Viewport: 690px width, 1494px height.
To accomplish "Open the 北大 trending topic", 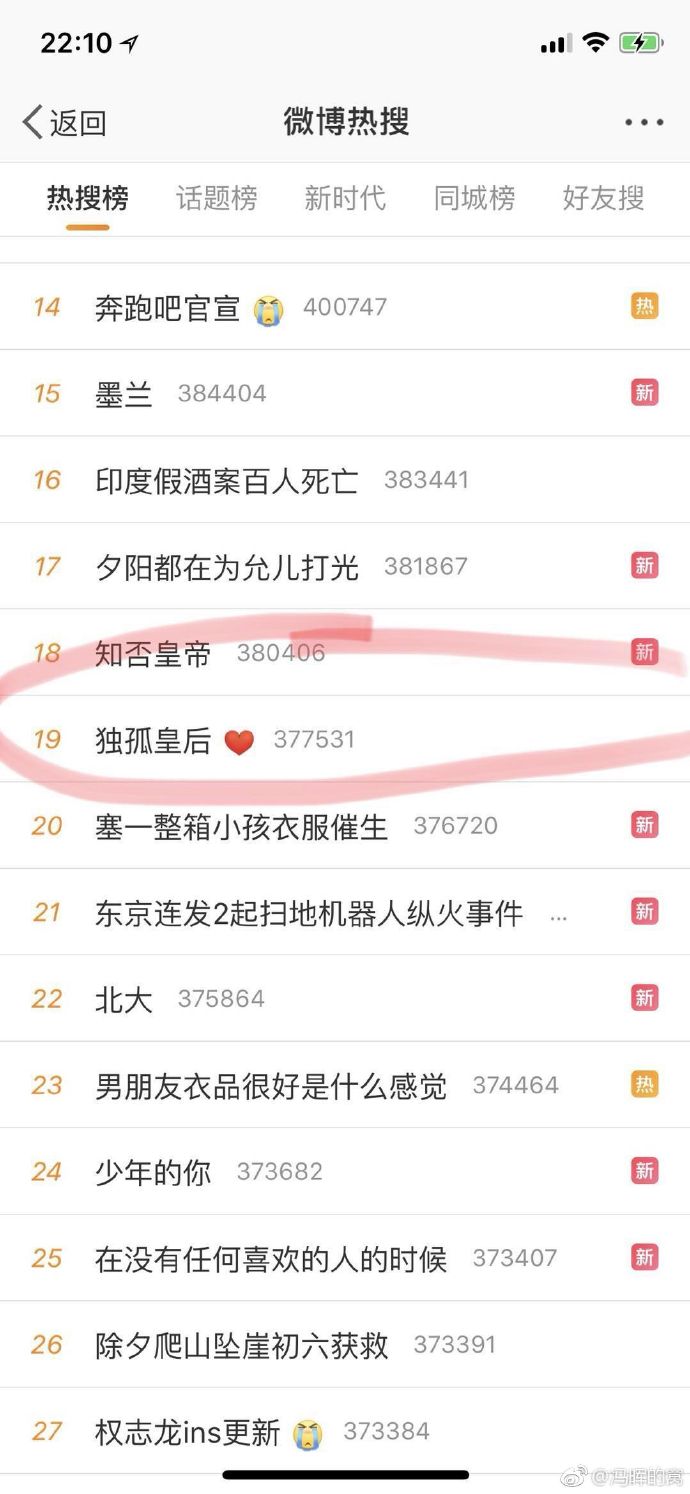I will point(124,998).
